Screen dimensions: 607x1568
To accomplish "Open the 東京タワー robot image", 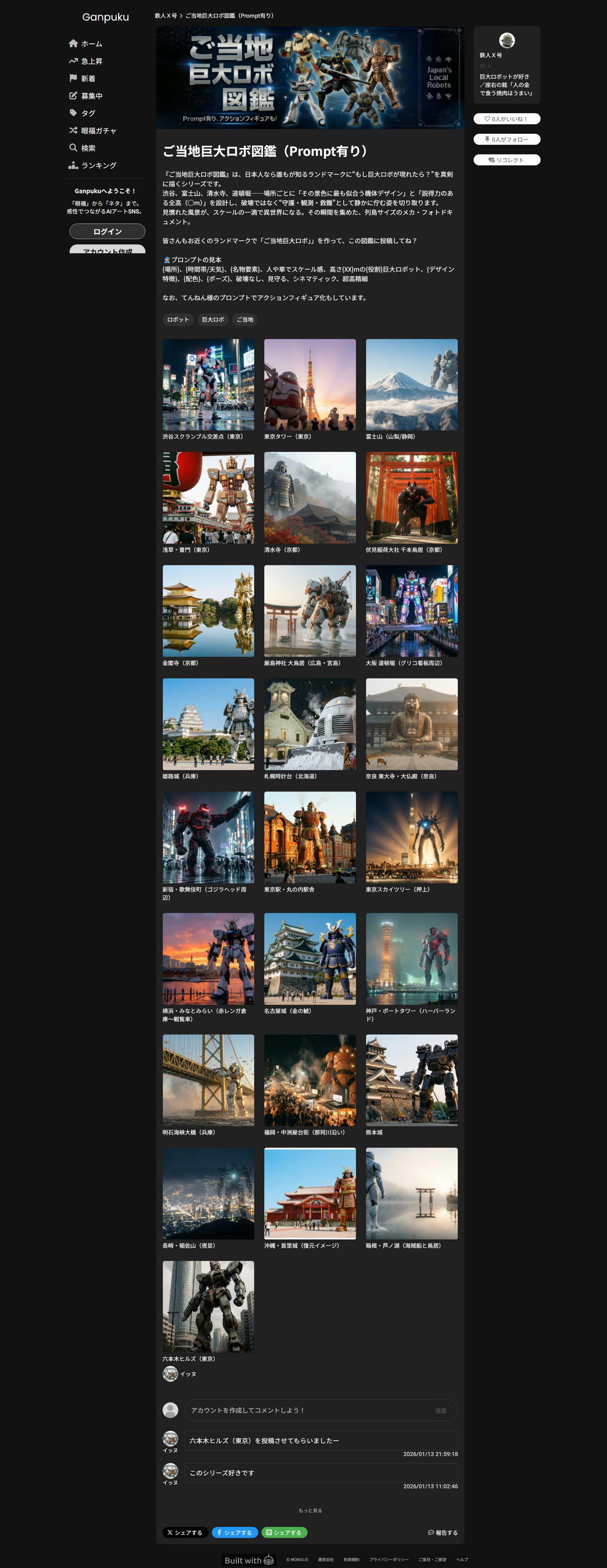I will click(x=310, y=384).
